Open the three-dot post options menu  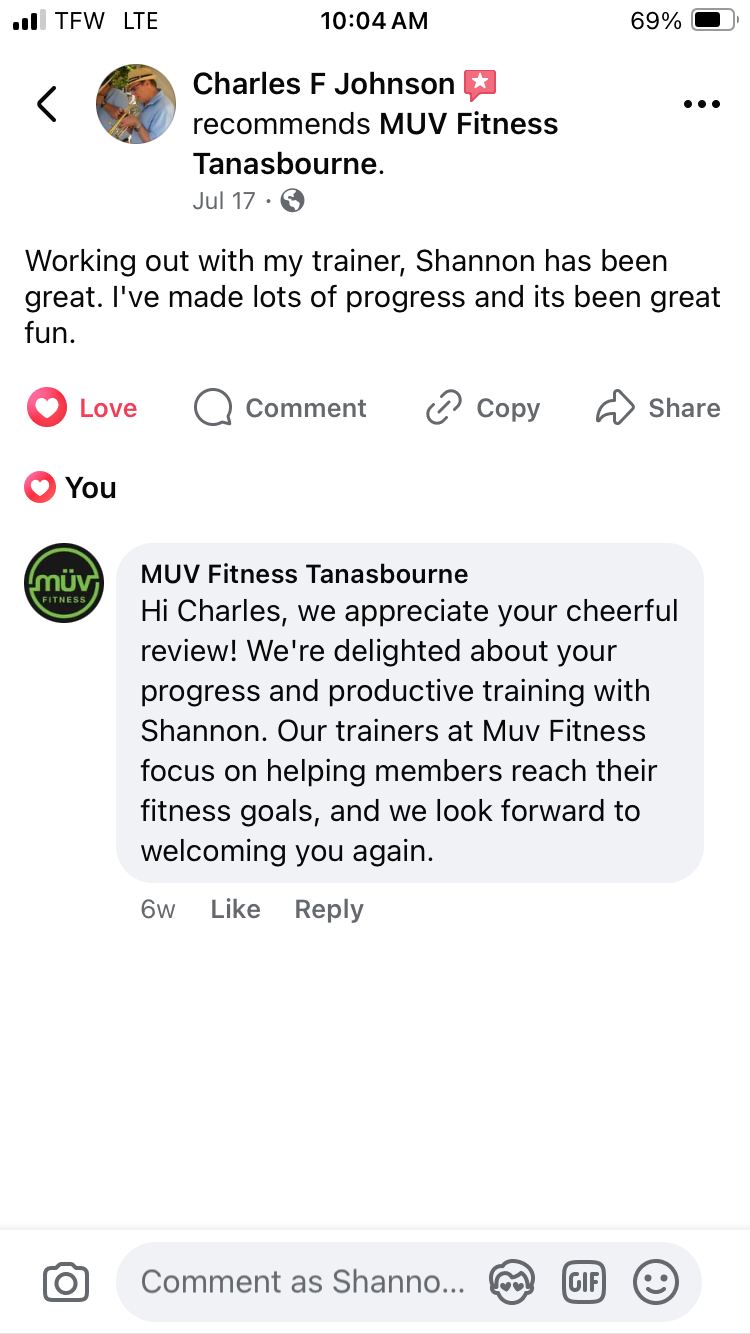[x=702, y=103]
